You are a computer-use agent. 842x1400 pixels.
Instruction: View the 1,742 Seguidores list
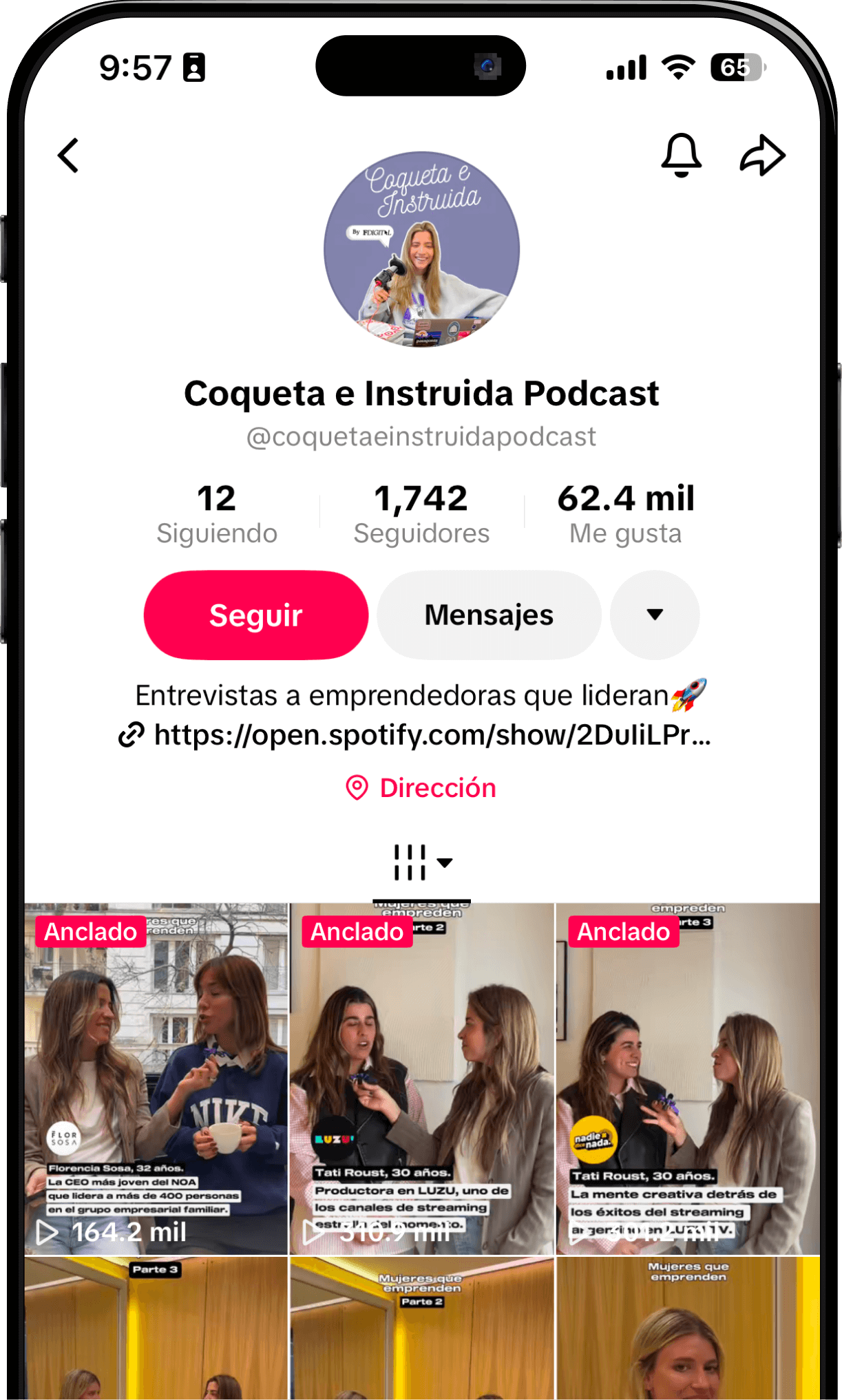pos(421,514)
